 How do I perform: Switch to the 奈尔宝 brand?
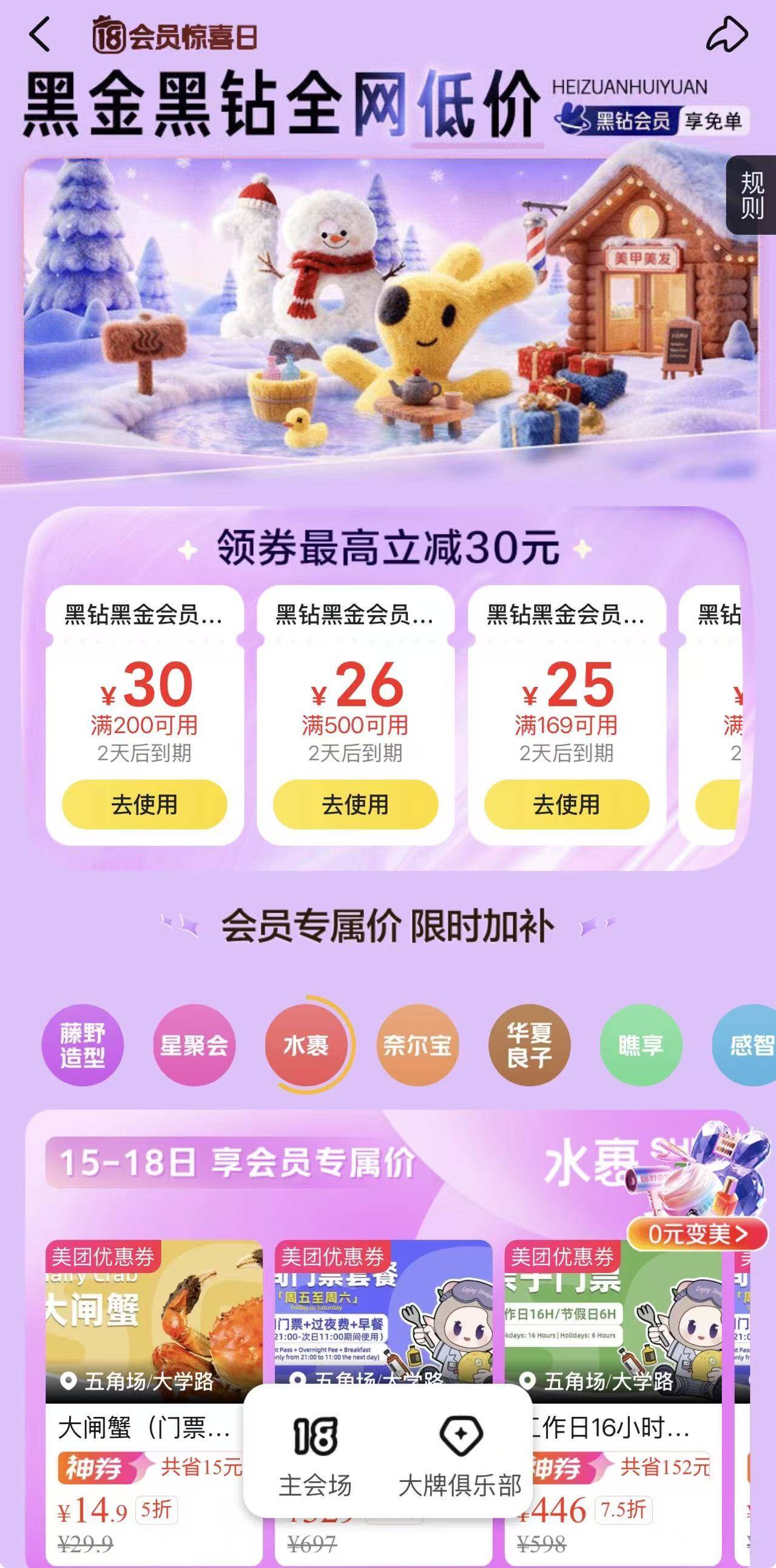(417, 1045)
